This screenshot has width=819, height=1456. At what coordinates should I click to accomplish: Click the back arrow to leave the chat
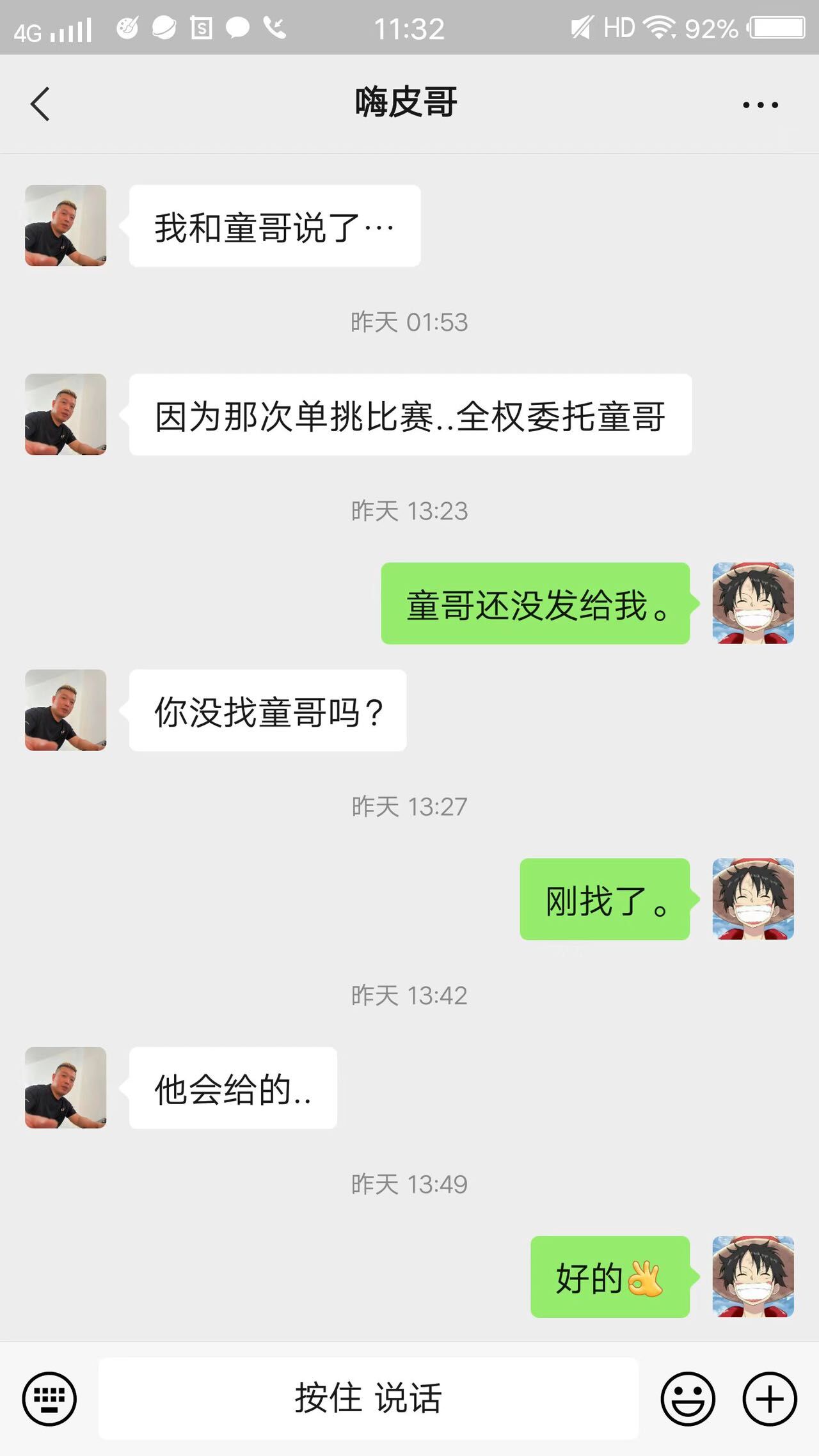pyautogui.click(x=40, y=104)
